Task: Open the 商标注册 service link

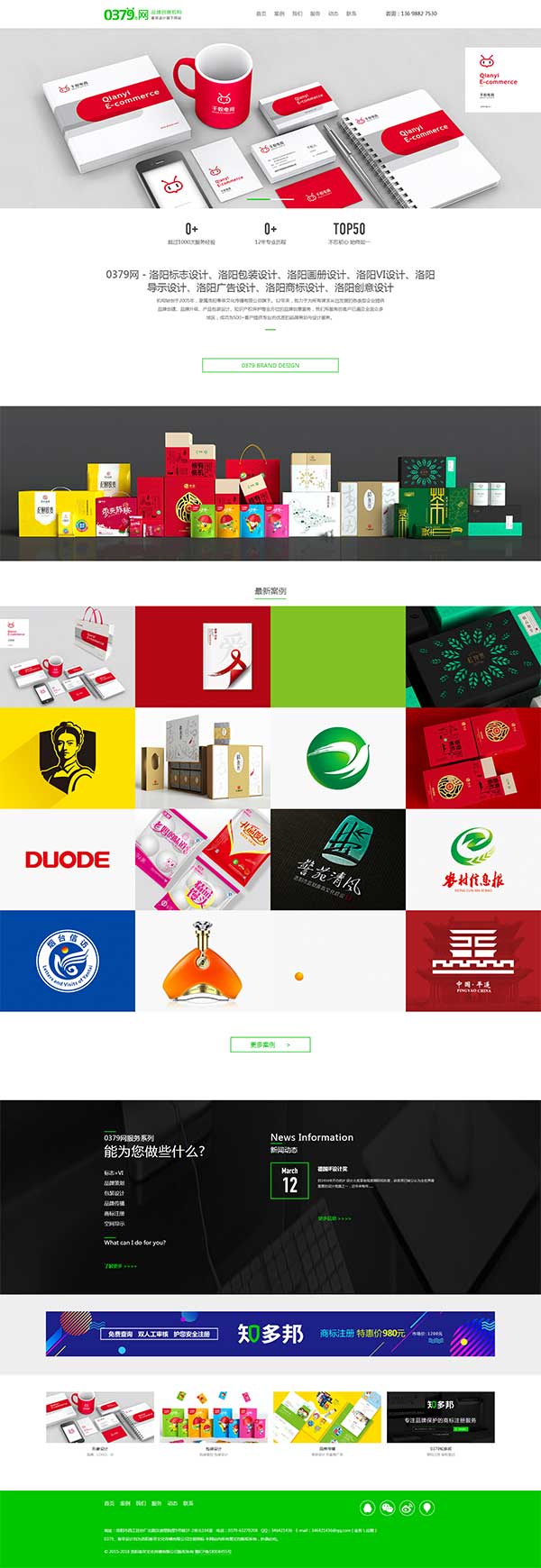Action: pyautogui.click(x=115, y=1214)
